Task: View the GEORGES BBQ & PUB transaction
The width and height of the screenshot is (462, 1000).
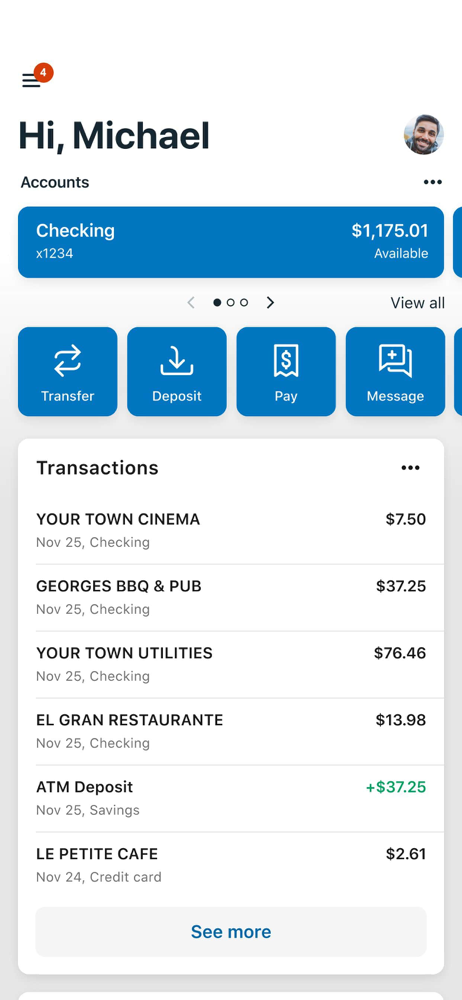Action: point(231,598)
